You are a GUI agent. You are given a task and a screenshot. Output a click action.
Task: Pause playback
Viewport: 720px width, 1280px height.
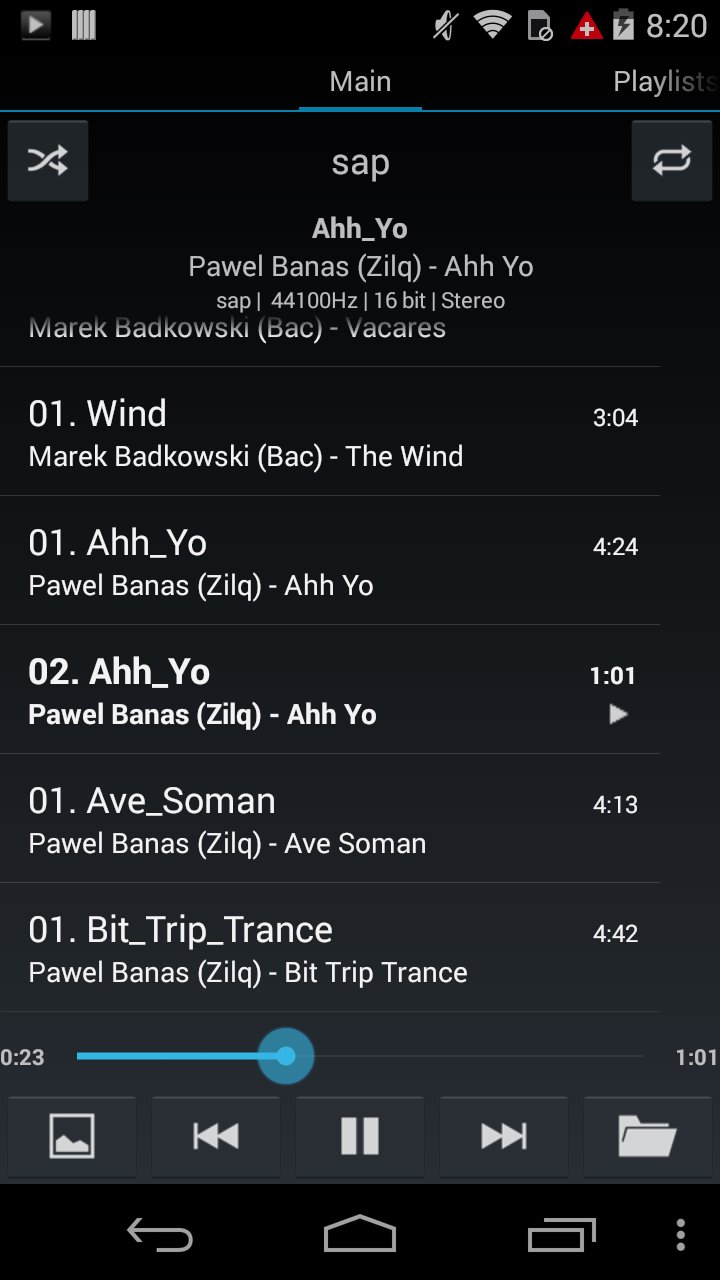360,1136
